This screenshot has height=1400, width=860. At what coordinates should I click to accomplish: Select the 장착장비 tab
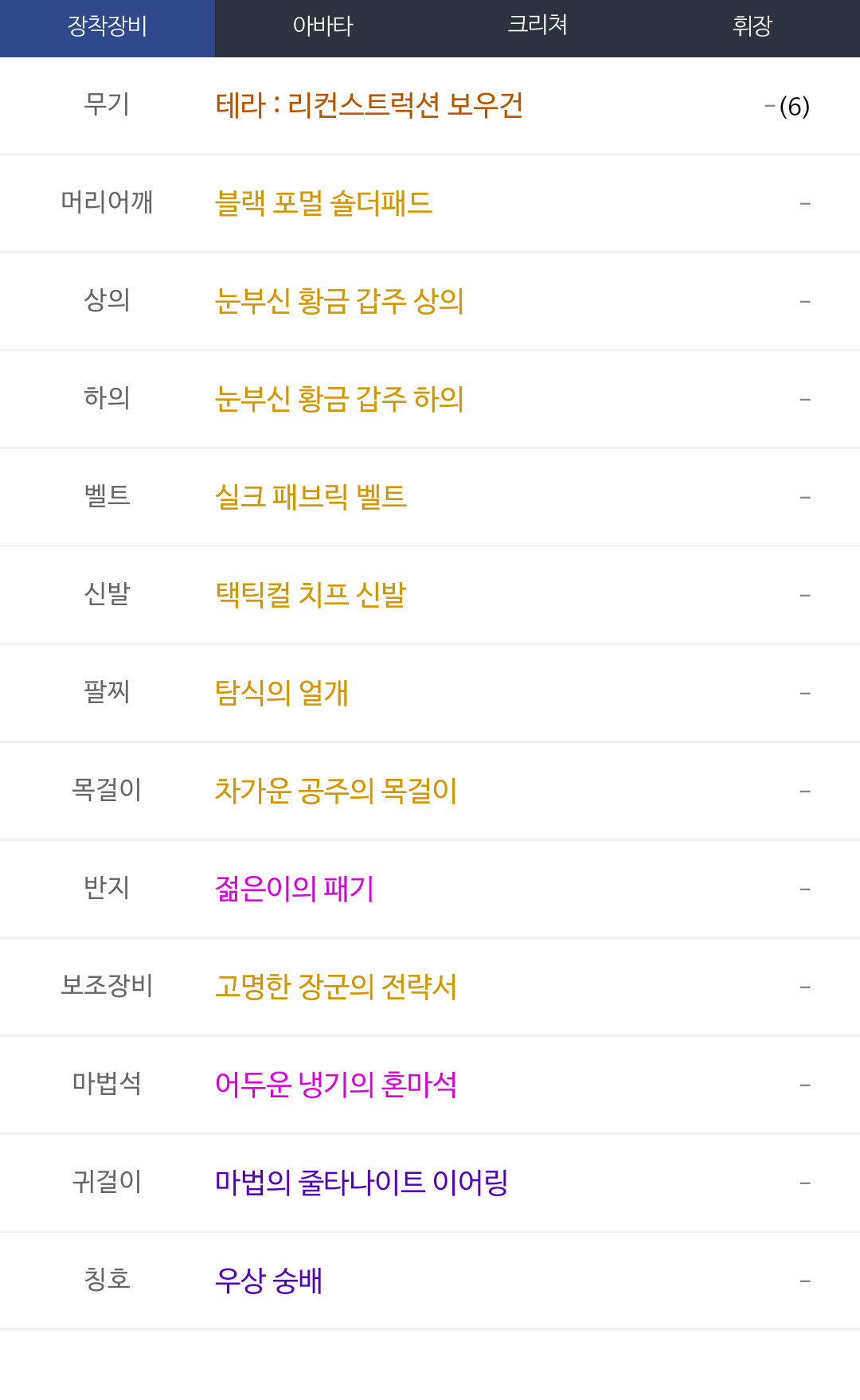point(107,26)
